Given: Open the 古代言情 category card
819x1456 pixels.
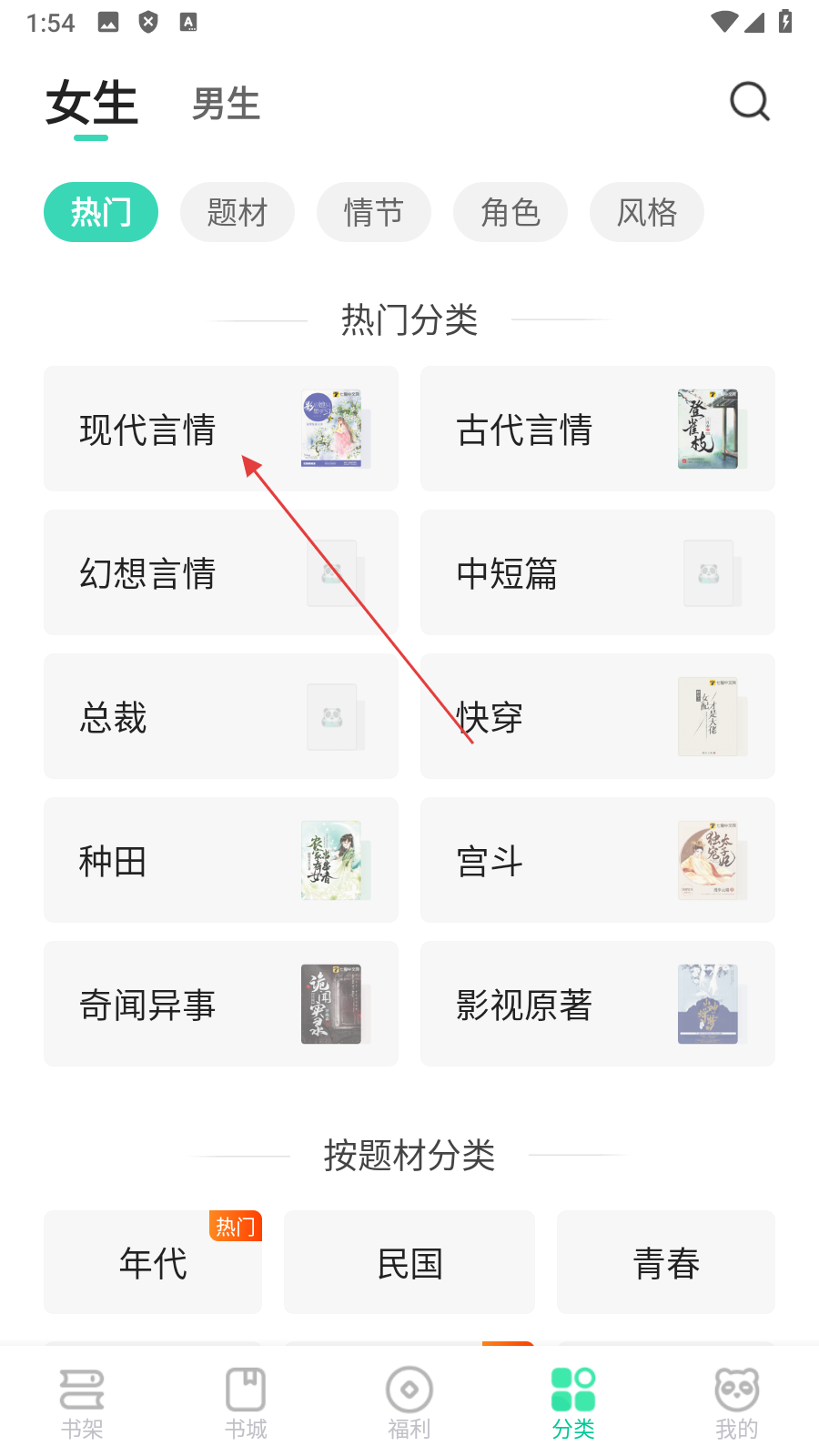Looking at the screenshot, I should pos(598,429).
